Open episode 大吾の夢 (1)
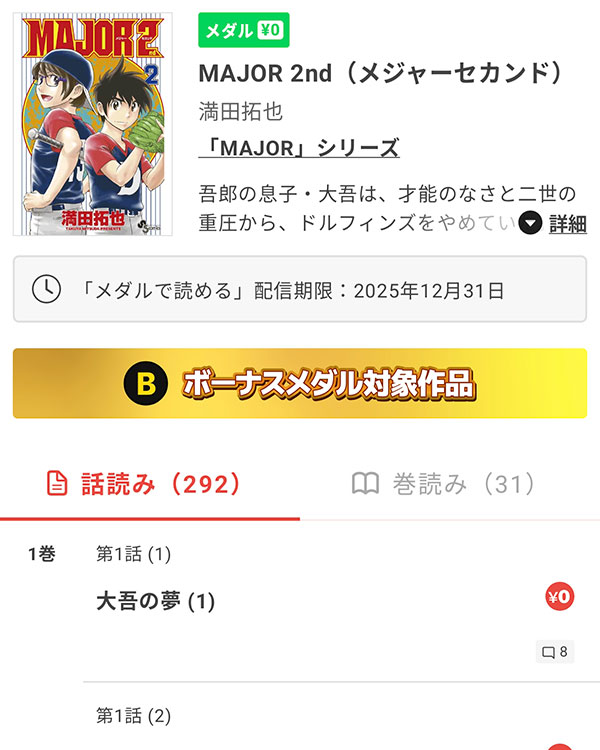 click(x=156, y=601)
